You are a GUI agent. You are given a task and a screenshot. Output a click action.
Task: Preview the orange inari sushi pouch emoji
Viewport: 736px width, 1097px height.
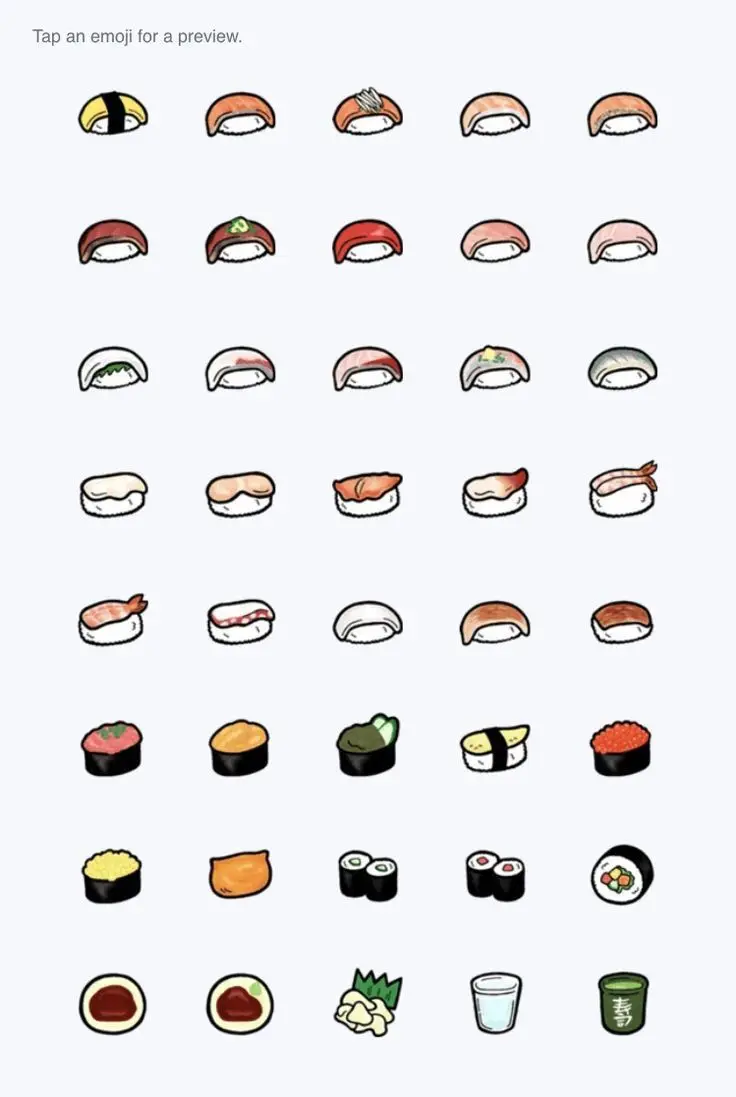[240, 875]
